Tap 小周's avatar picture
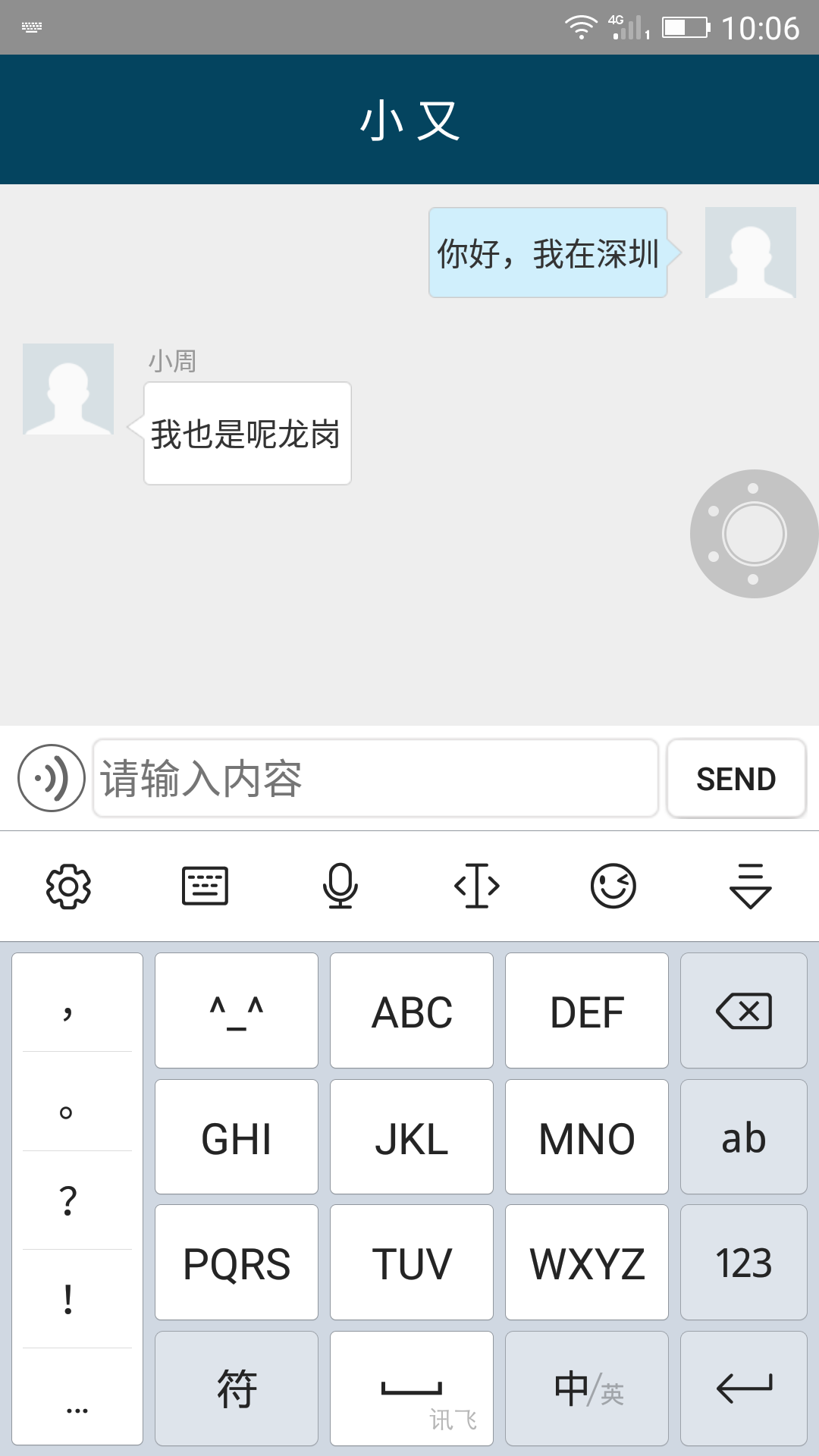 (x=67, y=388)
